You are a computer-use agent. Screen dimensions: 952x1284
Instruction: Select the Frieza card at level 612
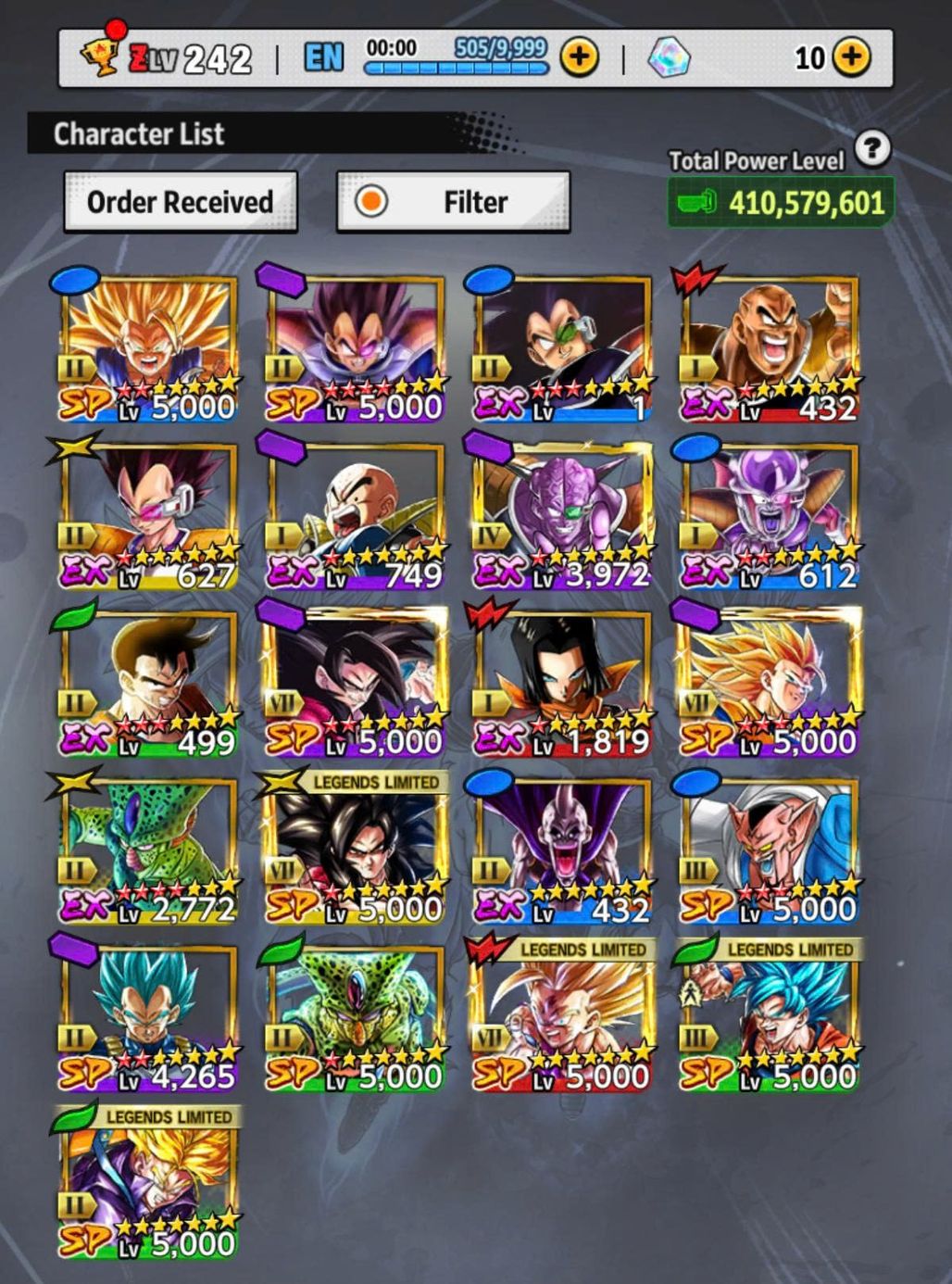coord(770,517)
